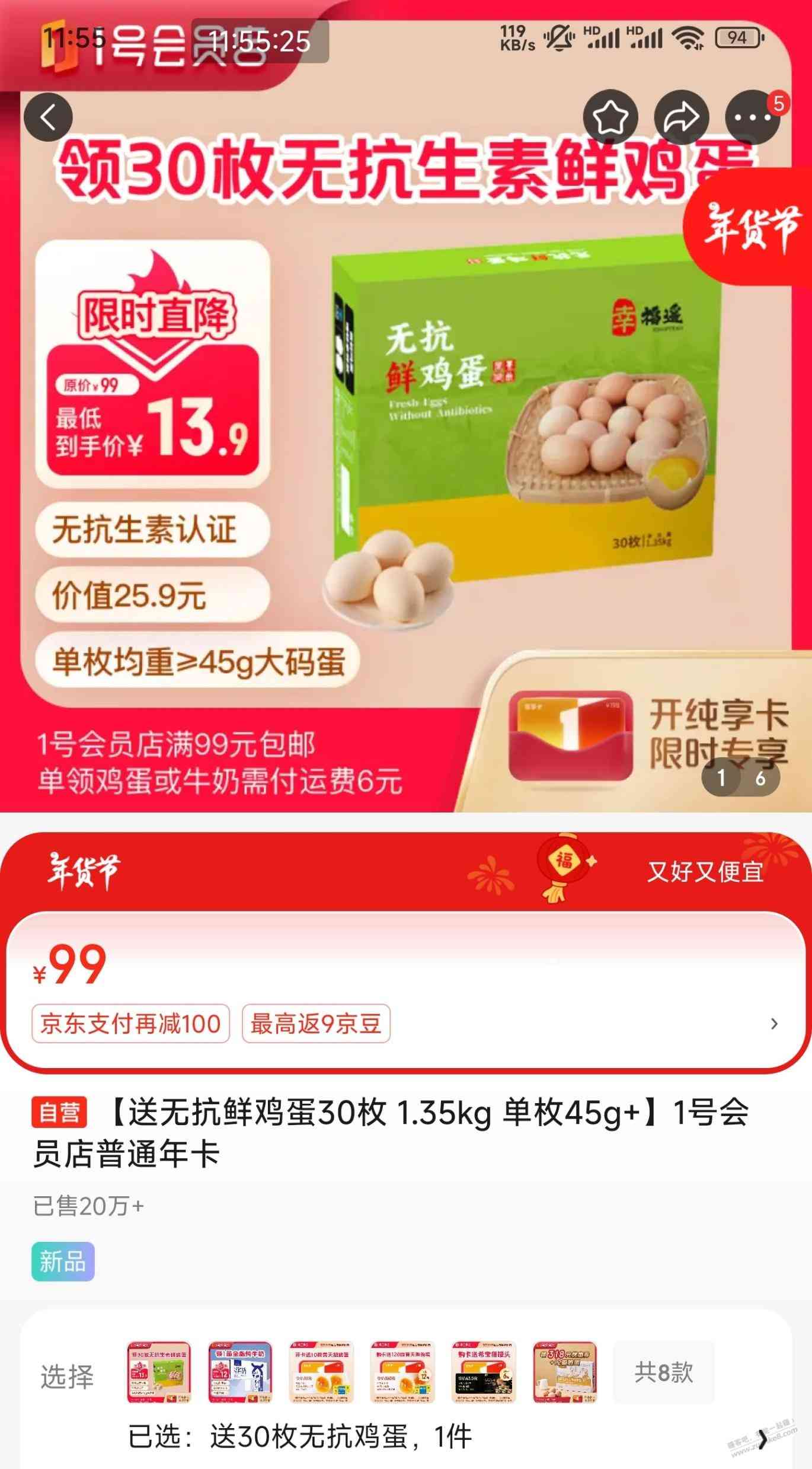Tap the 最高返9京豆 tag
Viewport: 812px width, 1469px height.
click(316, 1023)
